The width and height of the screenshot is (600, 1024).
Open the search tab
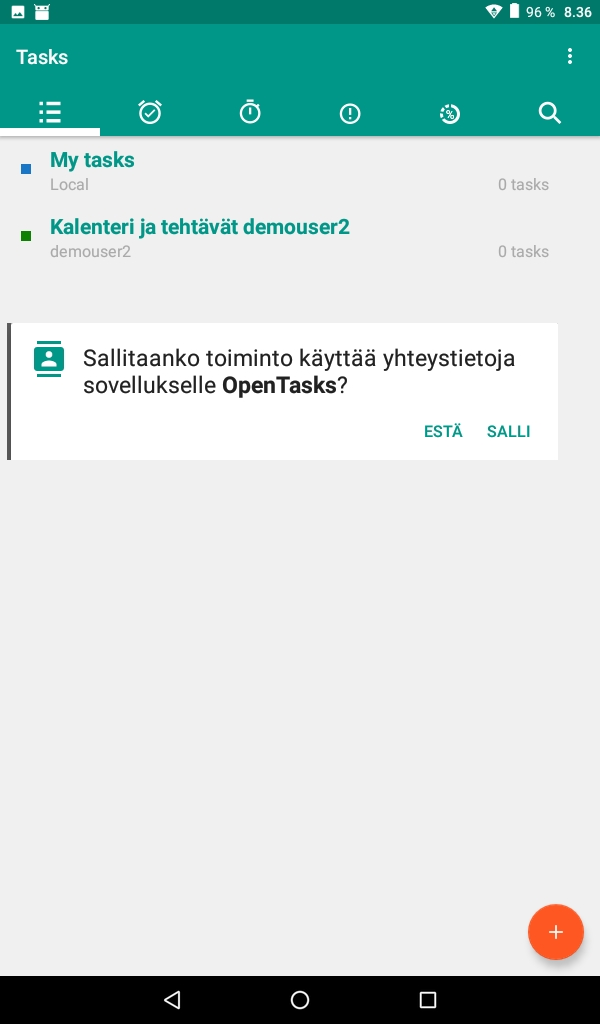point(550,113)
